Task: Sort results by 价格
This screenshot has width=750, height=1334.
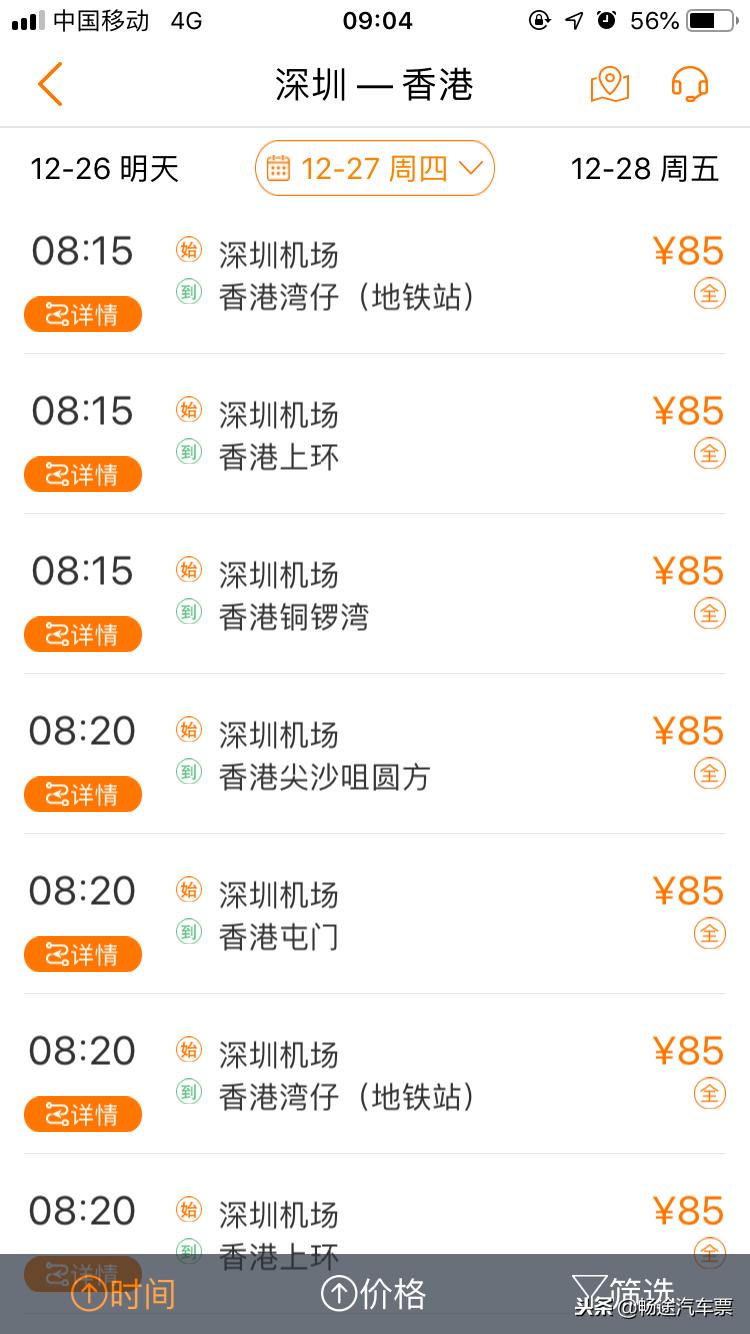Action: 375,1293
